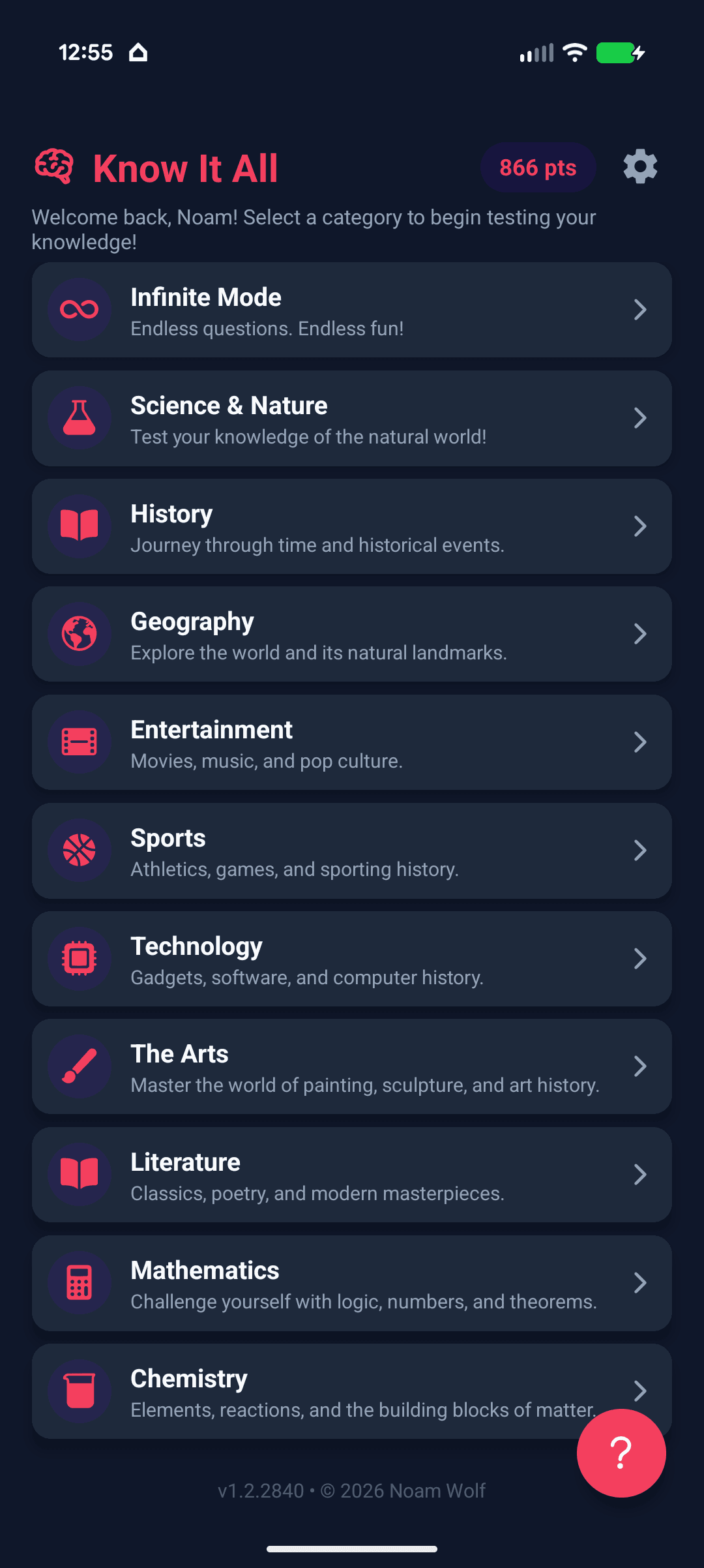Expand the Sports chevron arrow
The width and height of the screenshot is (704, 1568).
click(x=640, y=850)
